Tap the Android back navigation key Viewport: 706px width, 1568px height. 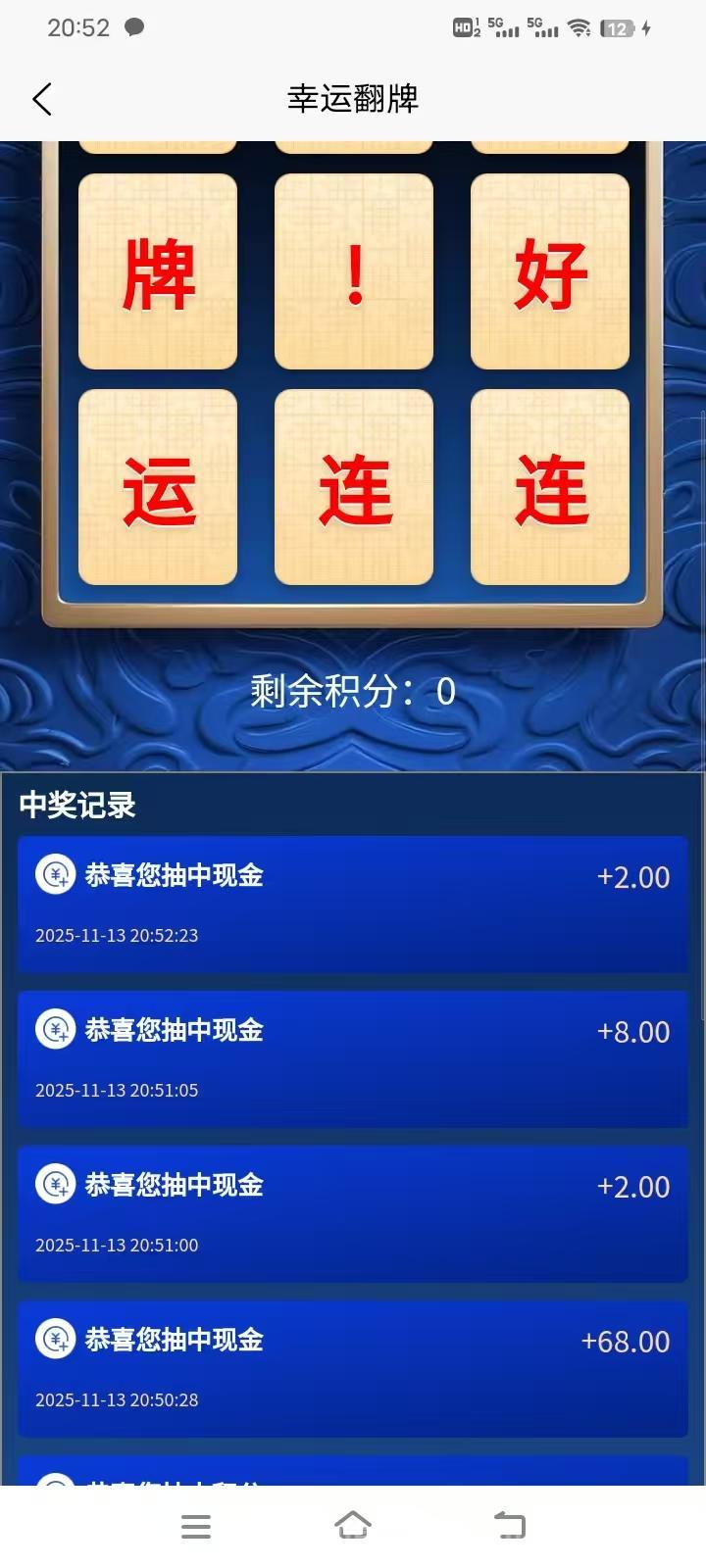click(x=510, y=1526)
